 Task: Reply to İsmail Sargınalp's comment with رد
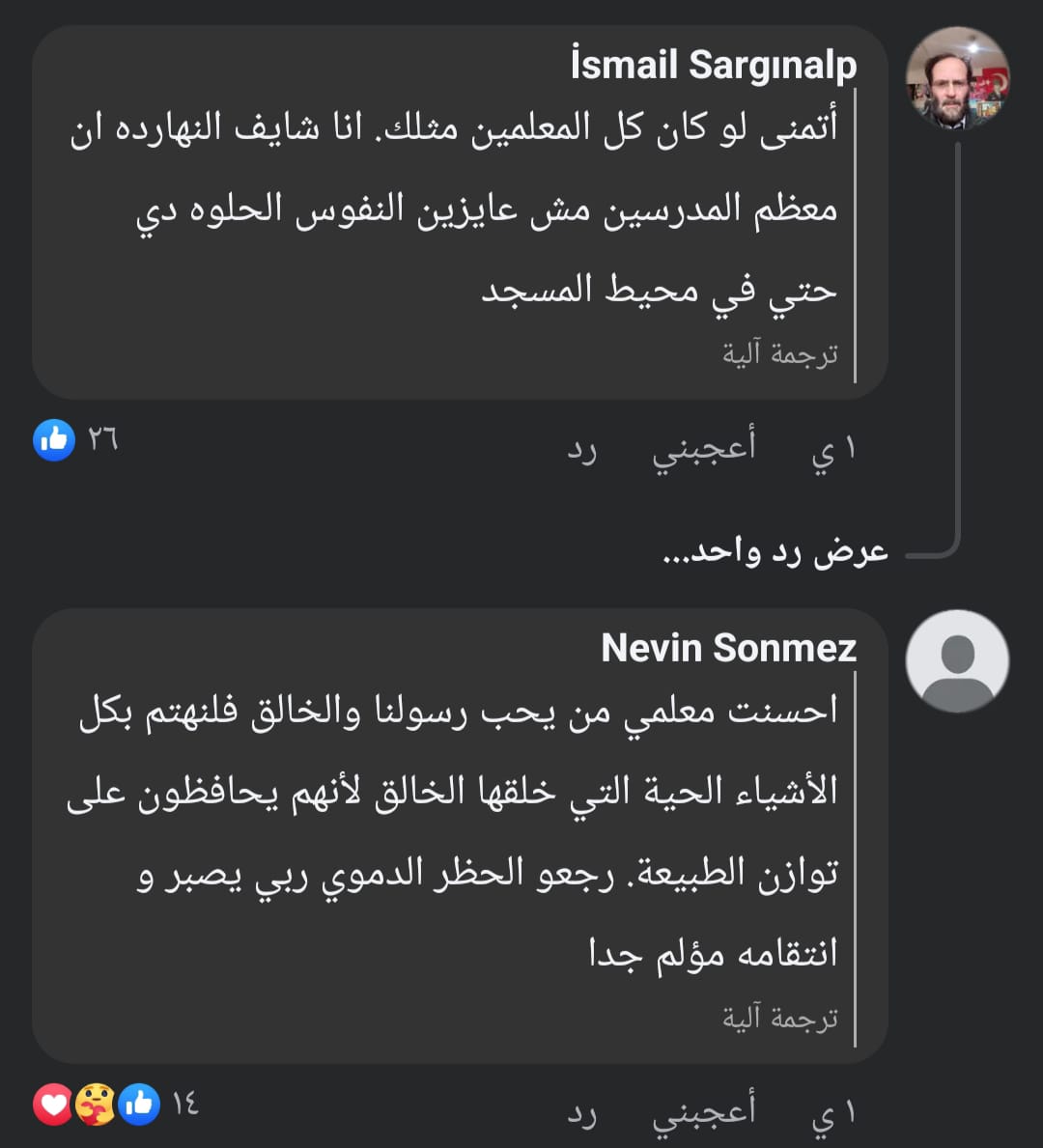(581, 450)
